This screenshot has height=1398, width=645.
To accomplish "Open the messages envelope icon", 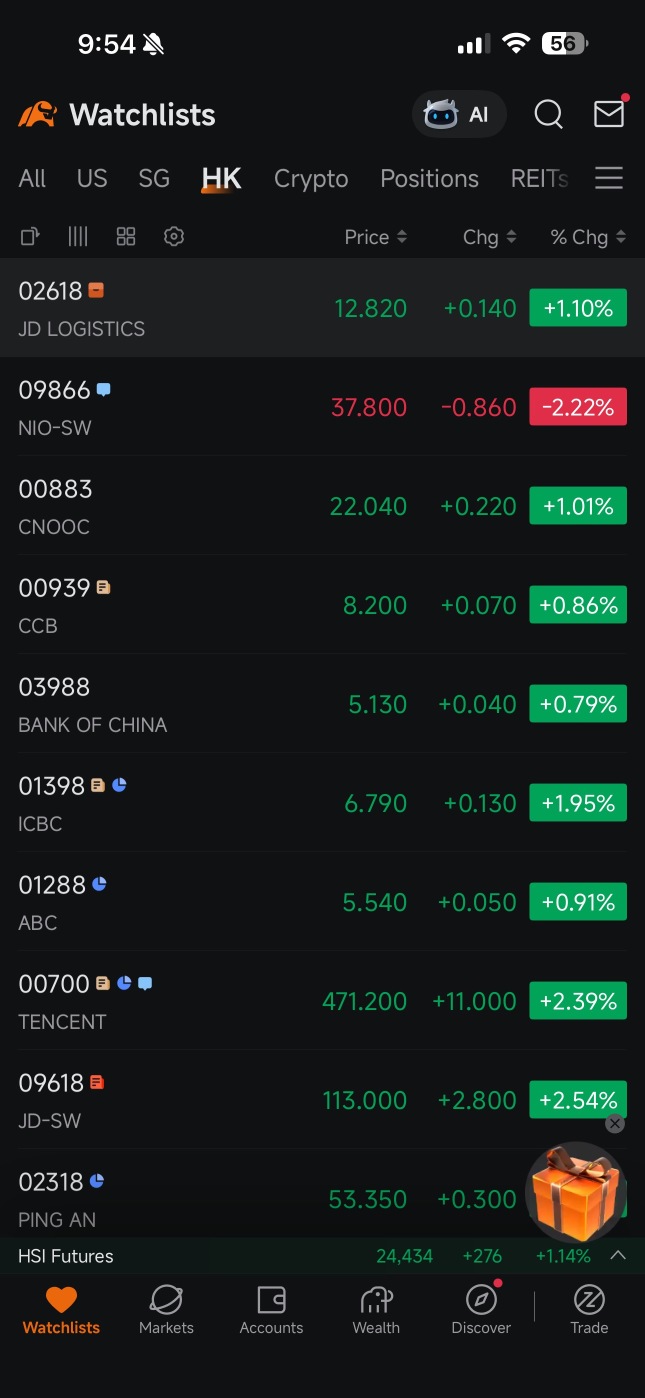I will click(x=609, y=113).
